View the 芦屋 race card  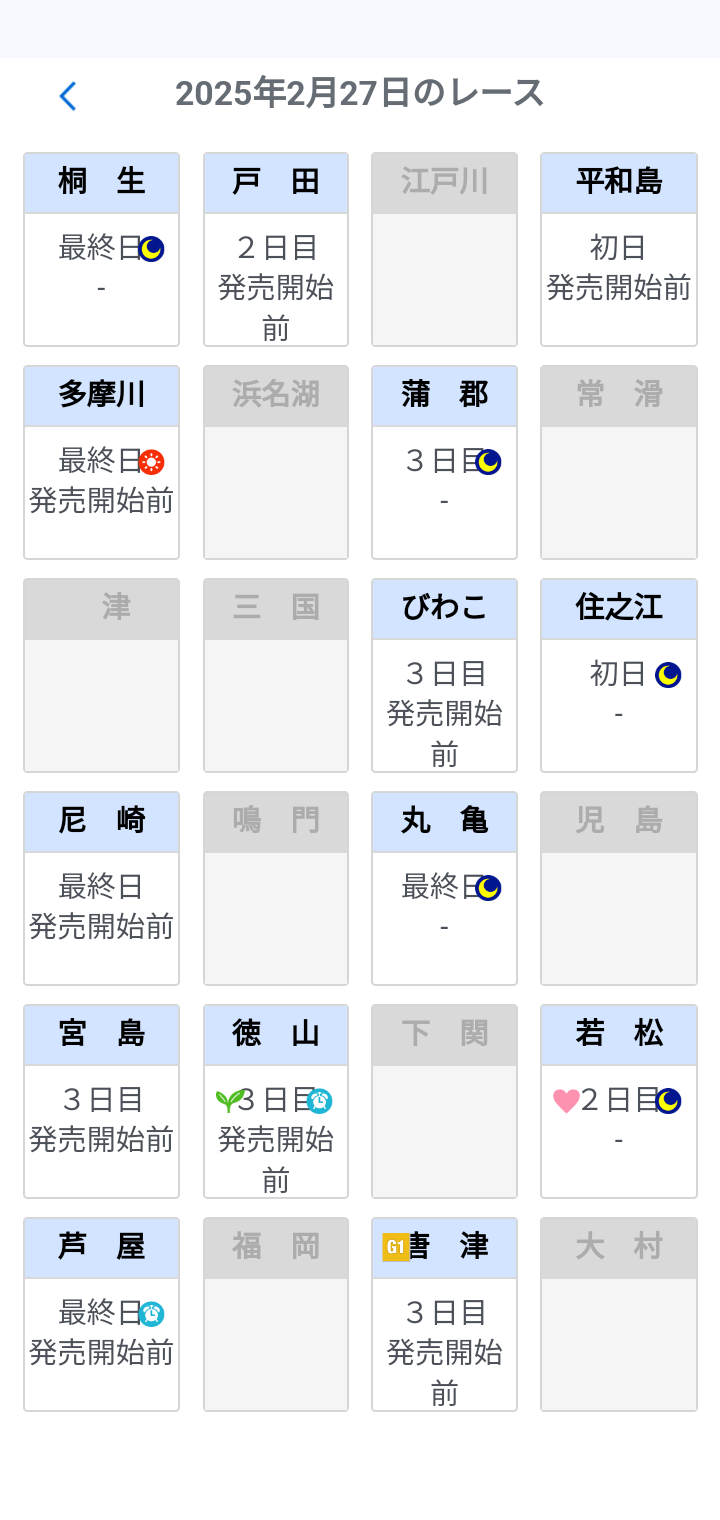point(101,1315)
